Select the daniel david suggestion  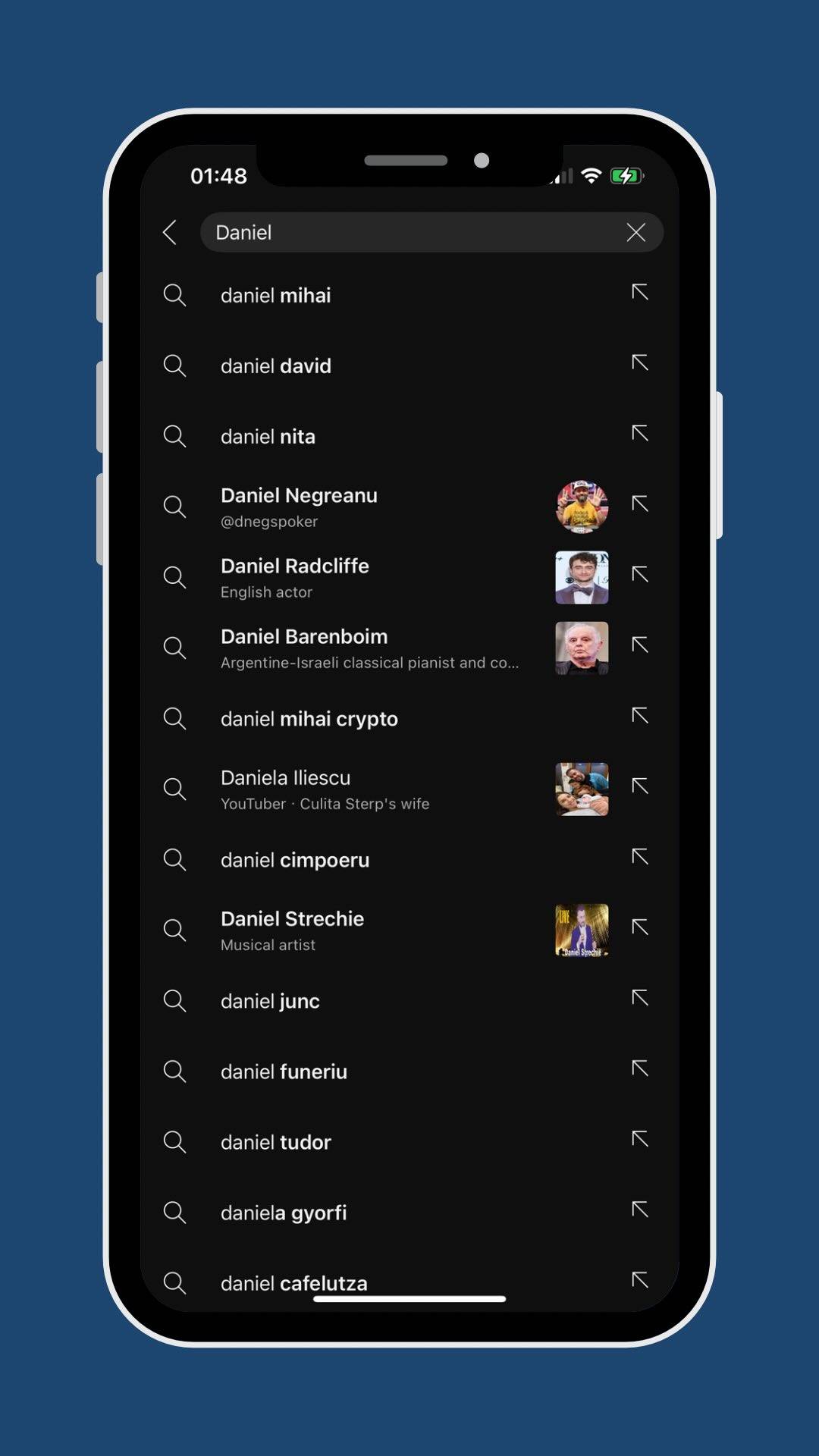409,366
